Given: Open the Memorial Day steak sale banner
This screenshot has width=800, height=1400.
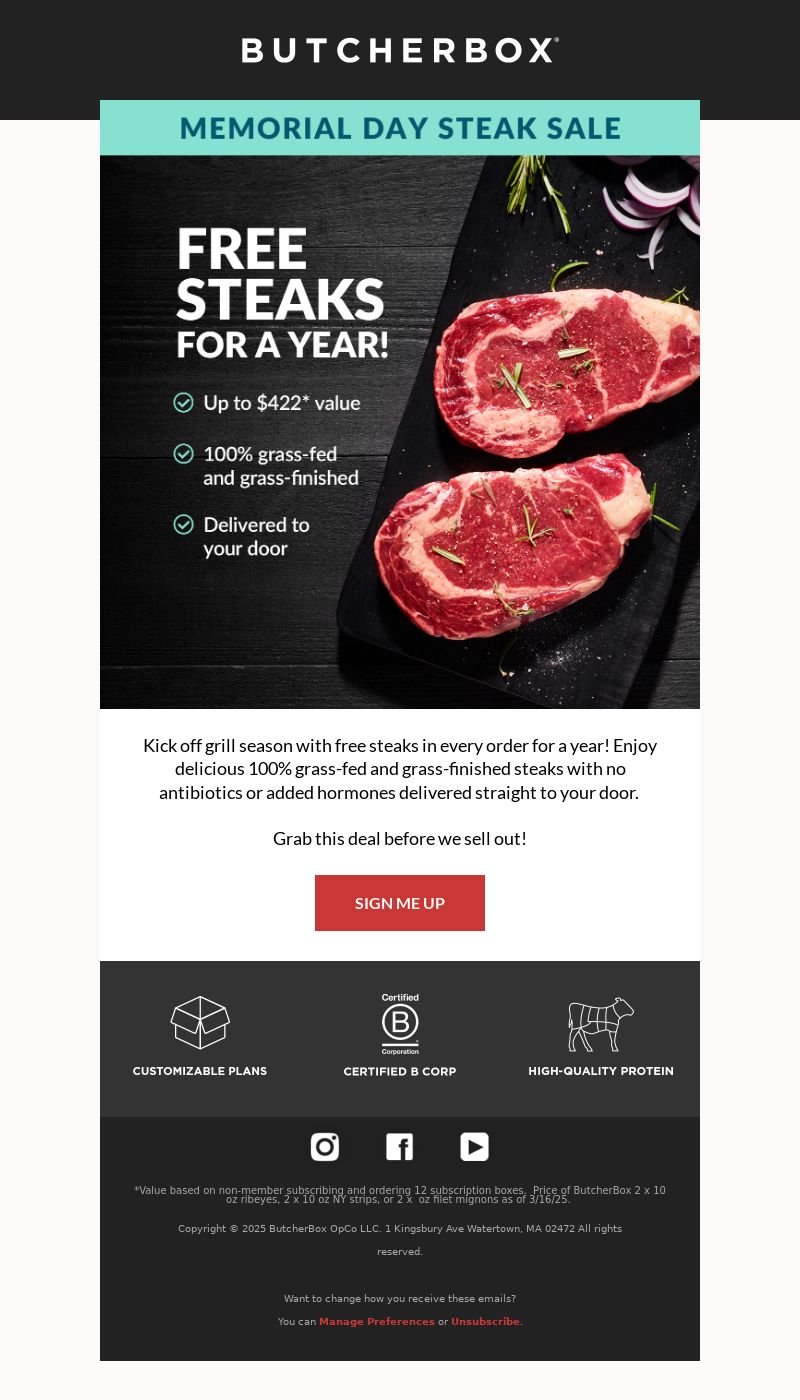Looking at the screenshot, I should point(400,404).
